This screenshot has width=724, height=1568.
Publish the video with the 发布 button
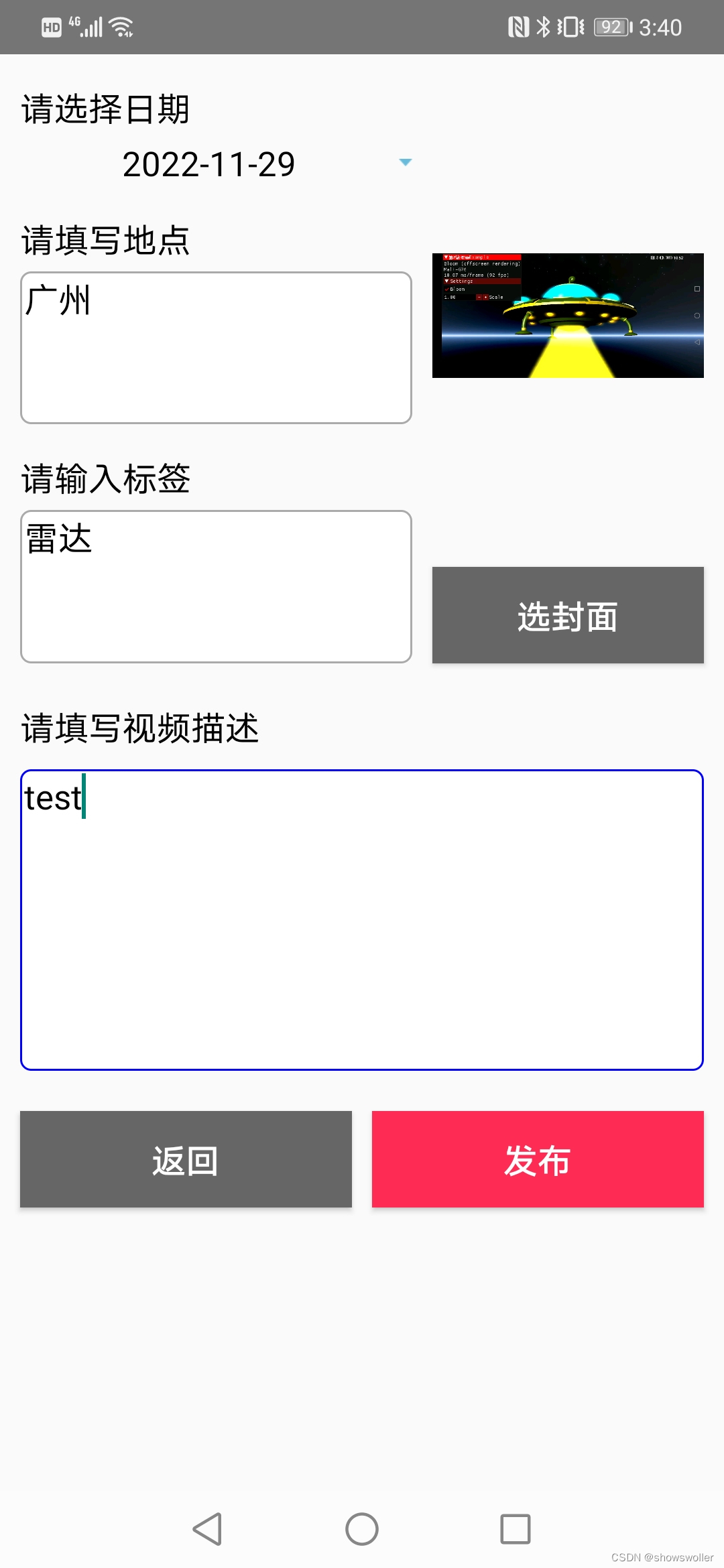click(x=538, y=1159)
